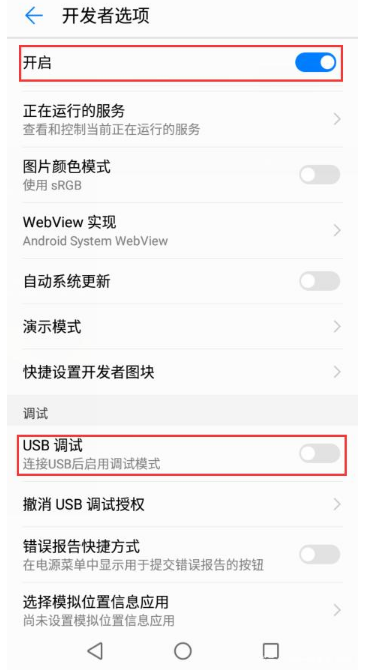Open 选择模拟位置信息应用
The width and height of the screenshot is (370, 672).
[183, 610]
